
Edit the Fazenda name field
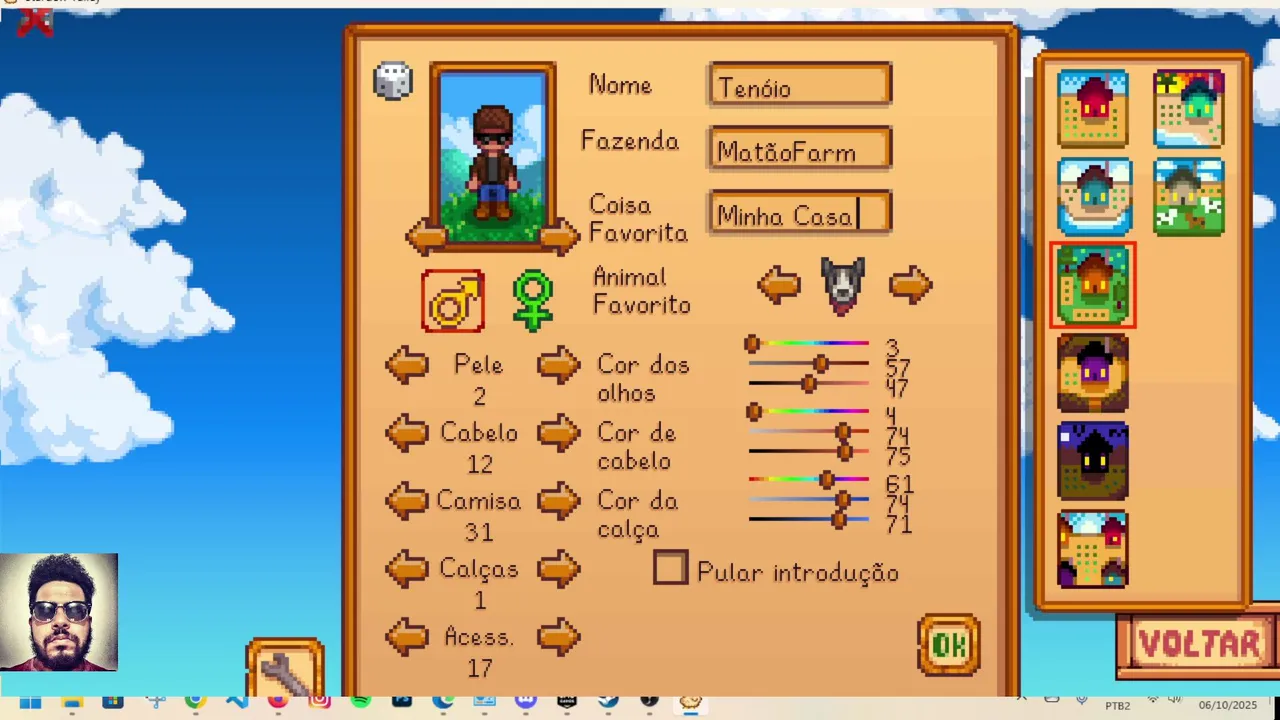click(x=800, y=150)
